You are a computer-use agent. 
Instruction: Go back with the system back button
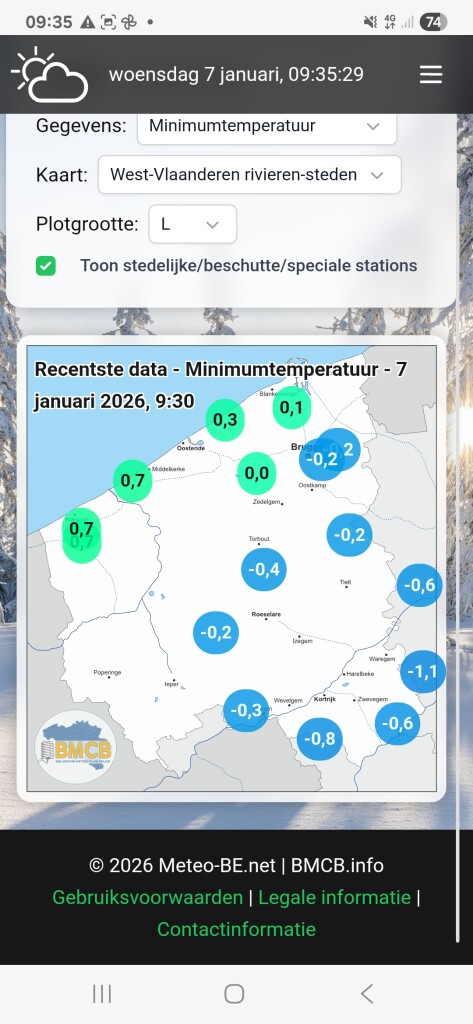click(x=367, y=994)
